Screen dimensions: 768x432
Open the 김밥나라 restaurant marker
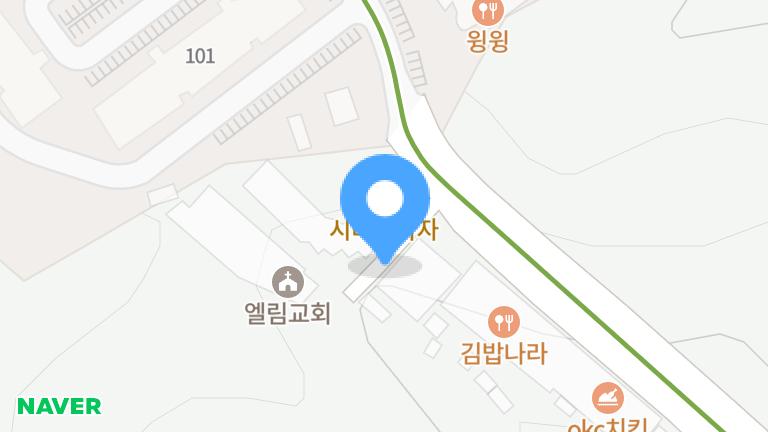[504, 322]
